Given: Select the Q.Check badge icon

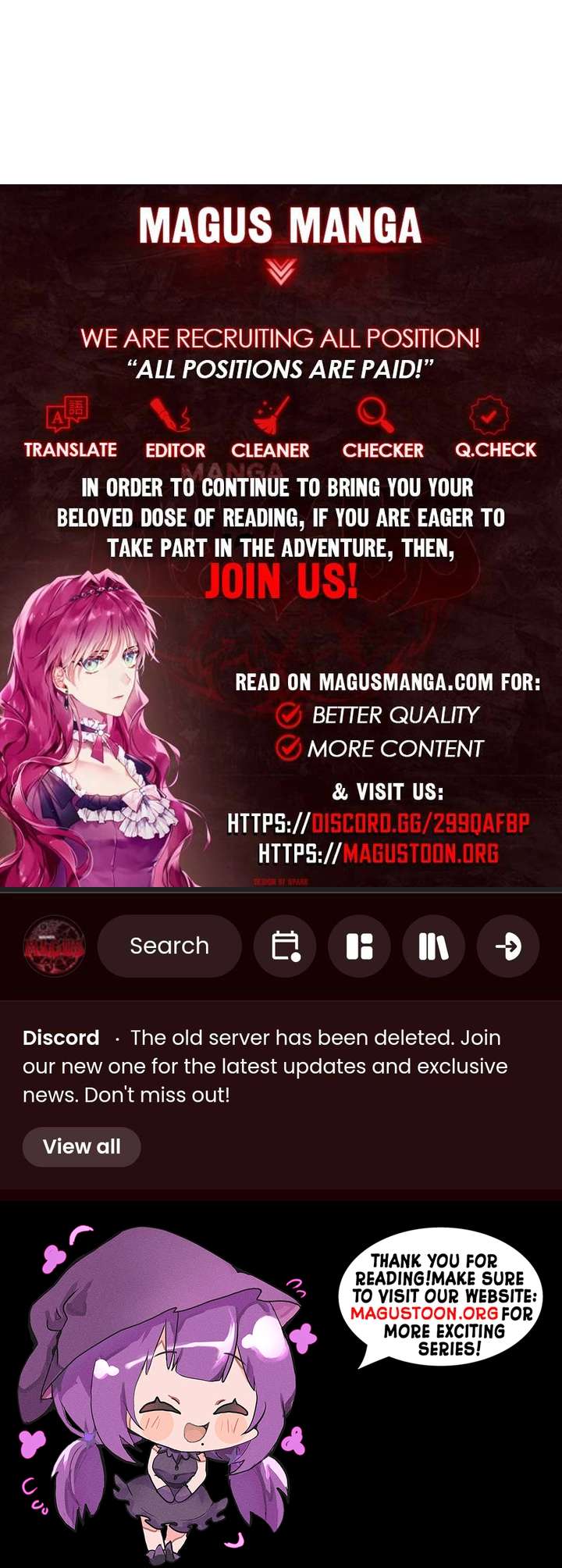Looking at the screenshot, I should click(490, 416).
